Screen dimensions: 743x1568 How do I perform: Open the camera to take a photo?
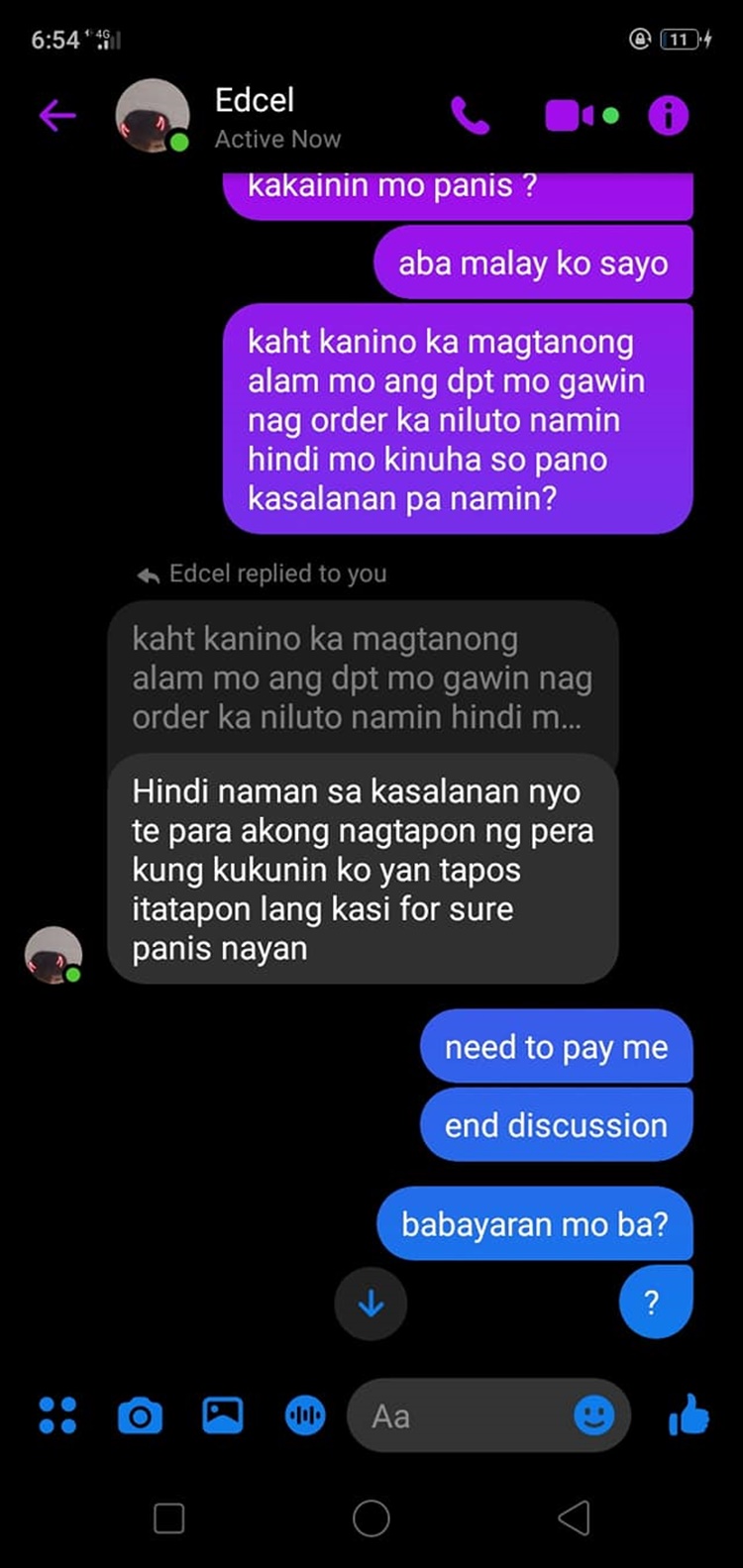tap(140, 1415)
